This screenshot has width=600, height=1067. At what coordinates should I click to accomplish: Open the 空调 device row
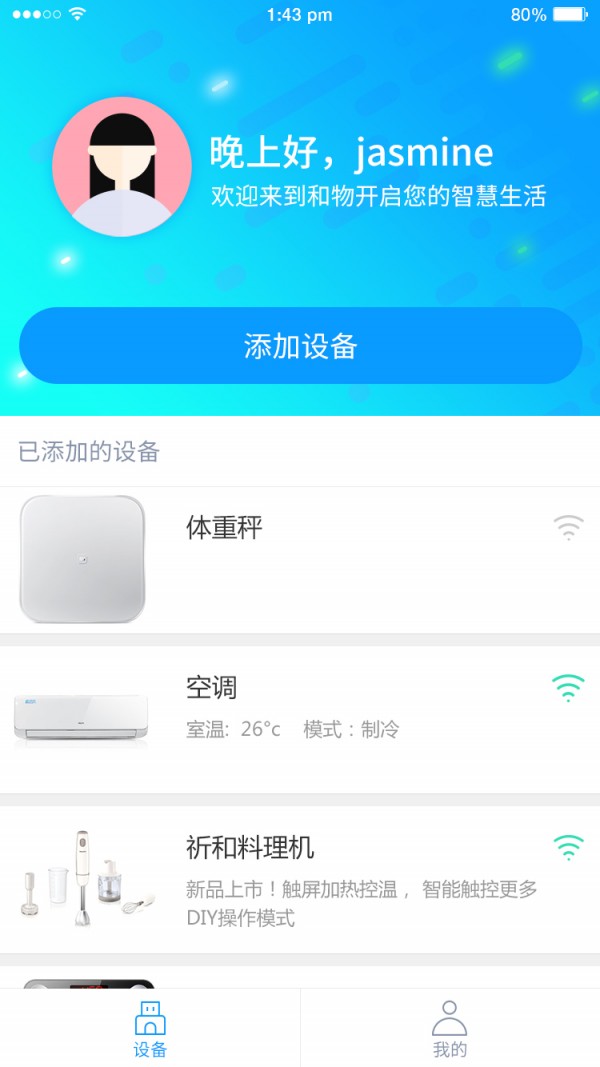point(300,718)
